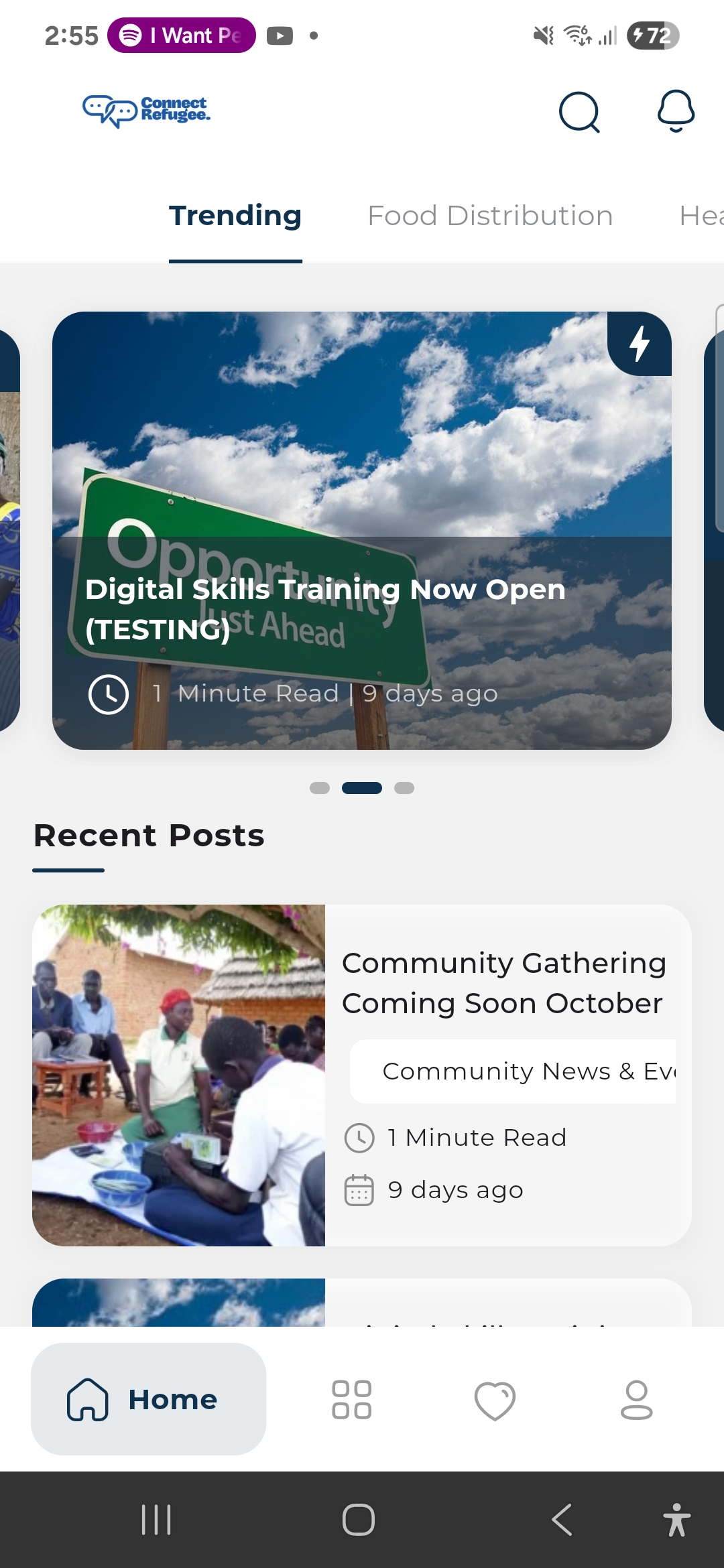Image resolution: width=724 pixels, height=1568 pixels.
Task: Tap the Community News & Events chip
Action: coord(514,1071)
